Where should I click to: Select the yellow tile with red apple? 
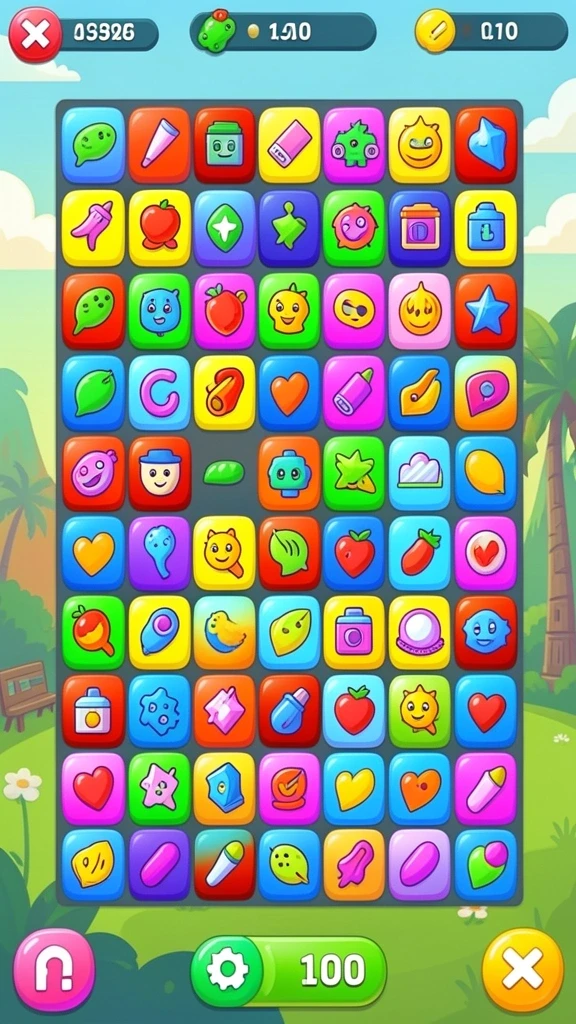(159, 228)
